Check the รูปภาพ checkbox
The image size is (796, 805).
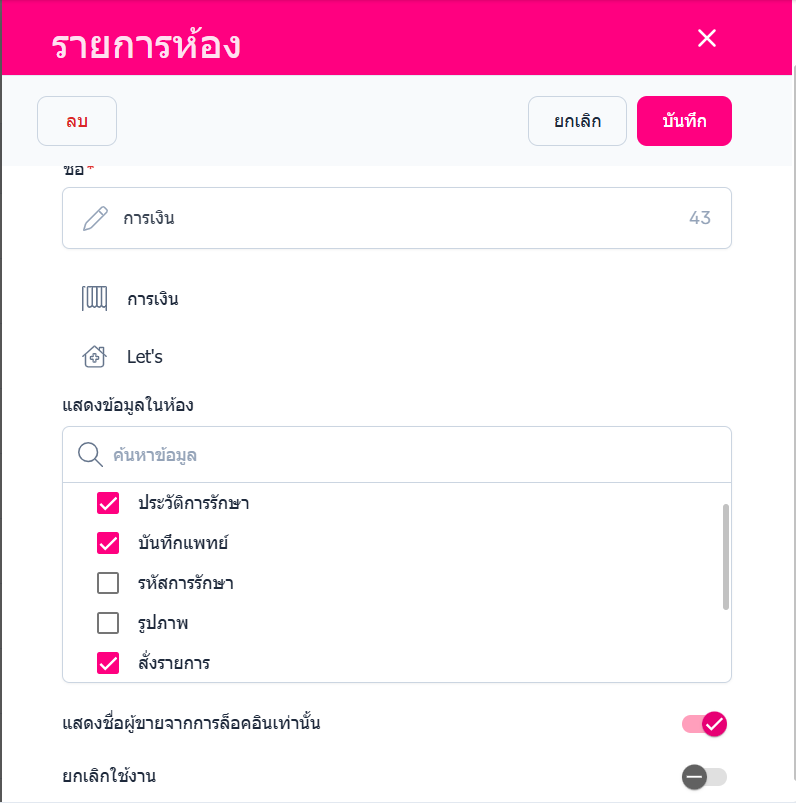coord(108,623)
